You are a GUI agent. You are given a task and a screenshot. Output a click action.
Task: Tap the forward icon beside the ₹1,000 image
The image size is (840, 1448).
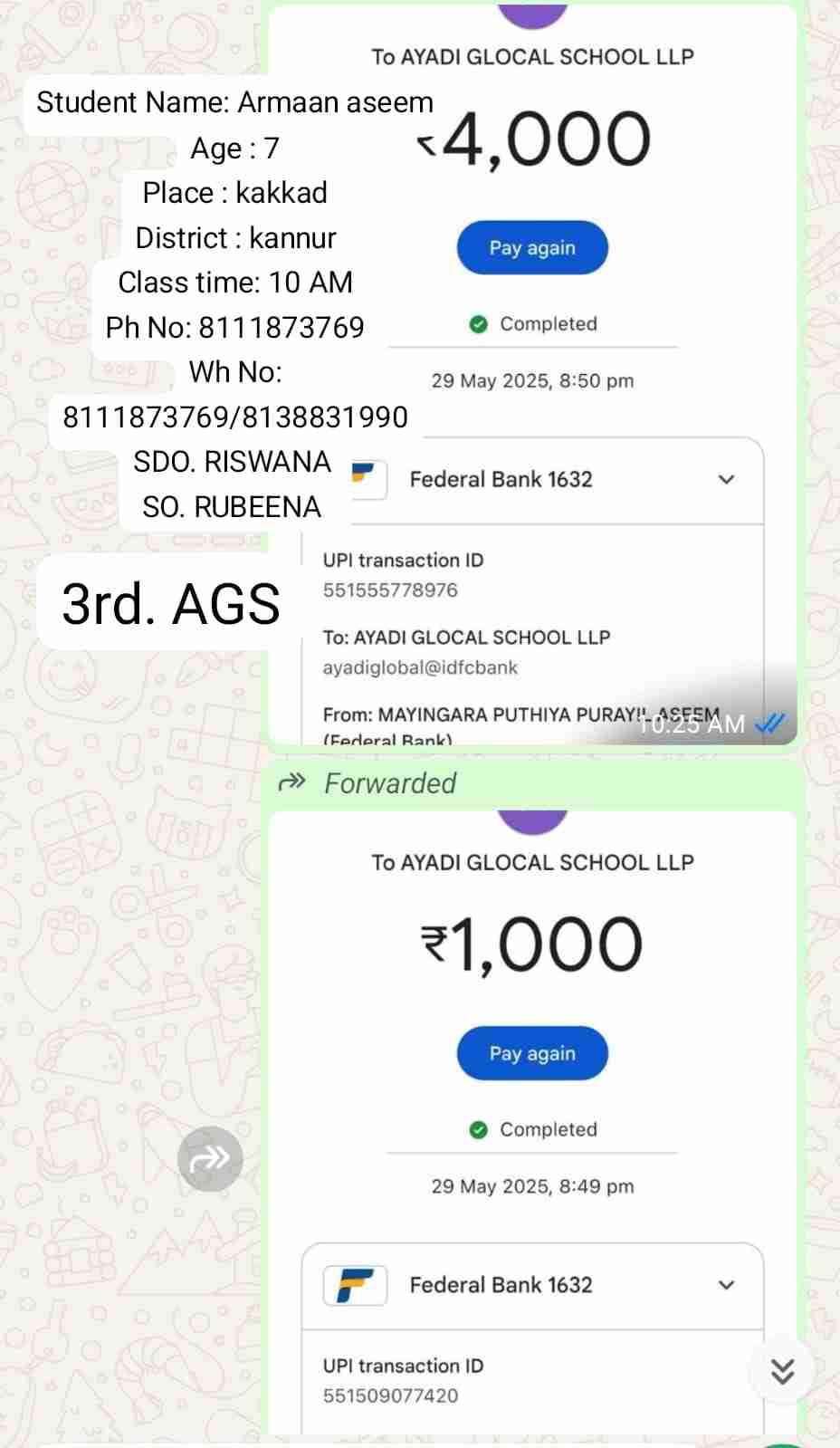click(210, 1158)
